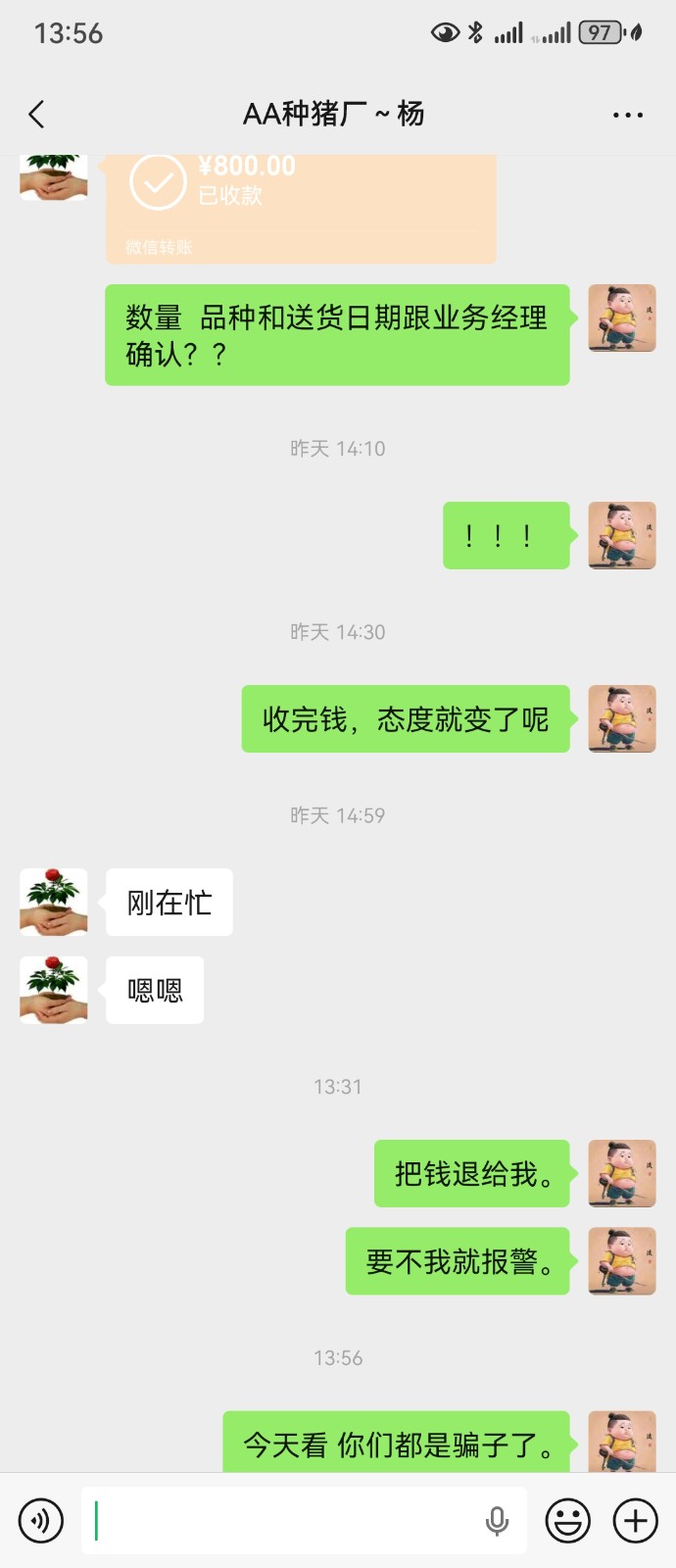This screenshot has height=1568, width=676.
Task: Open the emoji sticker panel
Action: (x=568, y=1521)
